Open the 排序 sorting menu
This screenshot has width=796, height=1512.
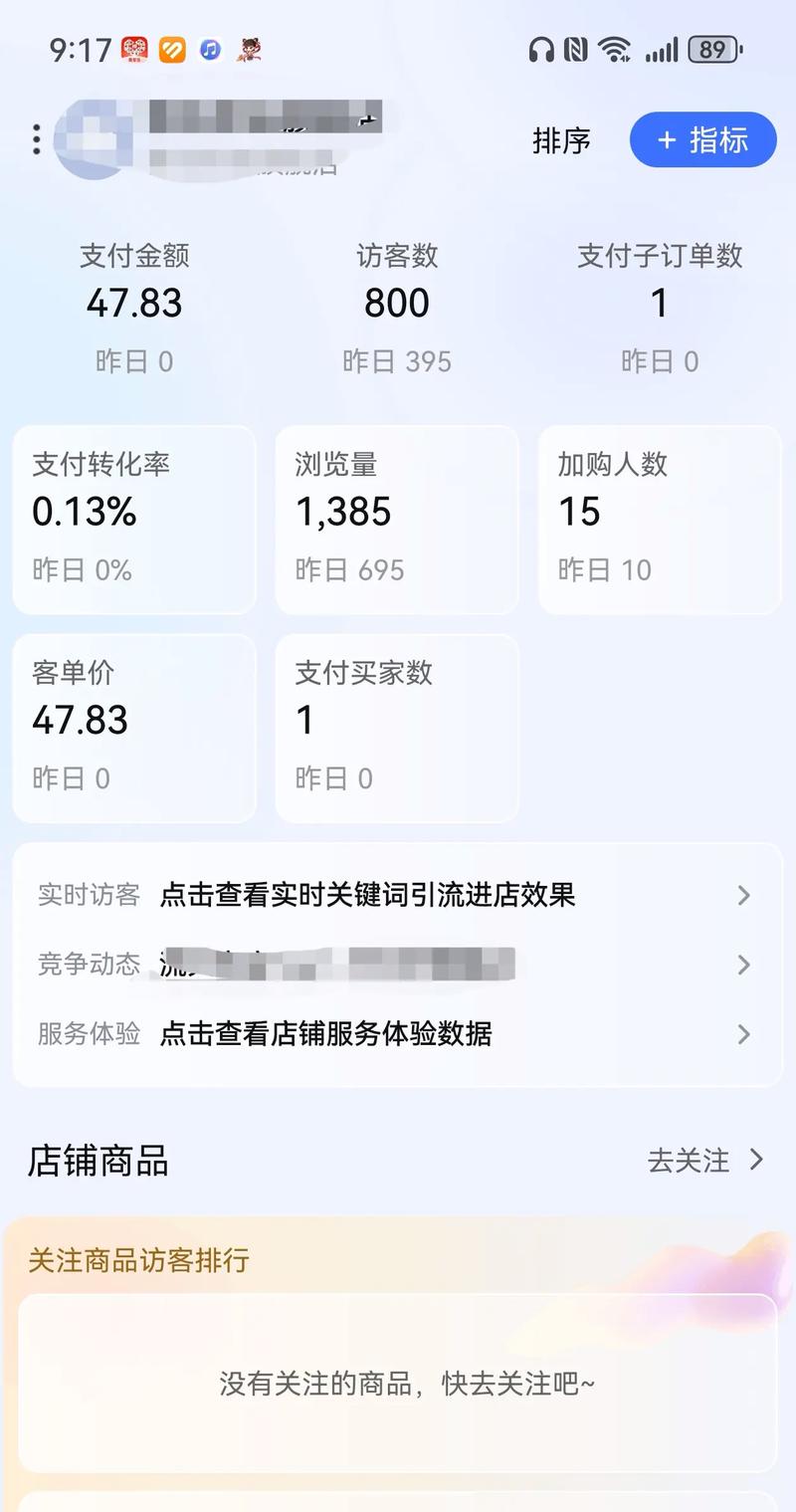(563, 140)
